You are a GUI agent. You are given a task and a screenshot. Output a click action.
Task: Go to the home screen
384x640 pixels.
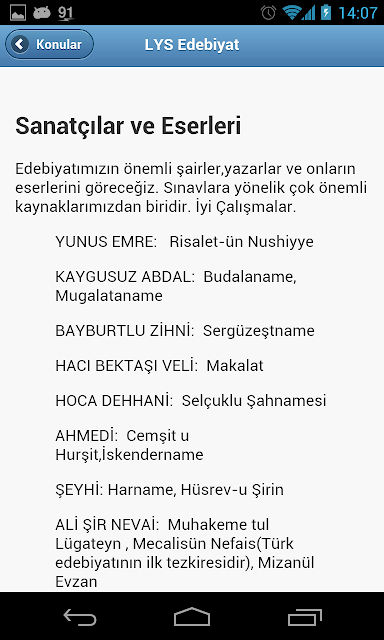point(192,616)
